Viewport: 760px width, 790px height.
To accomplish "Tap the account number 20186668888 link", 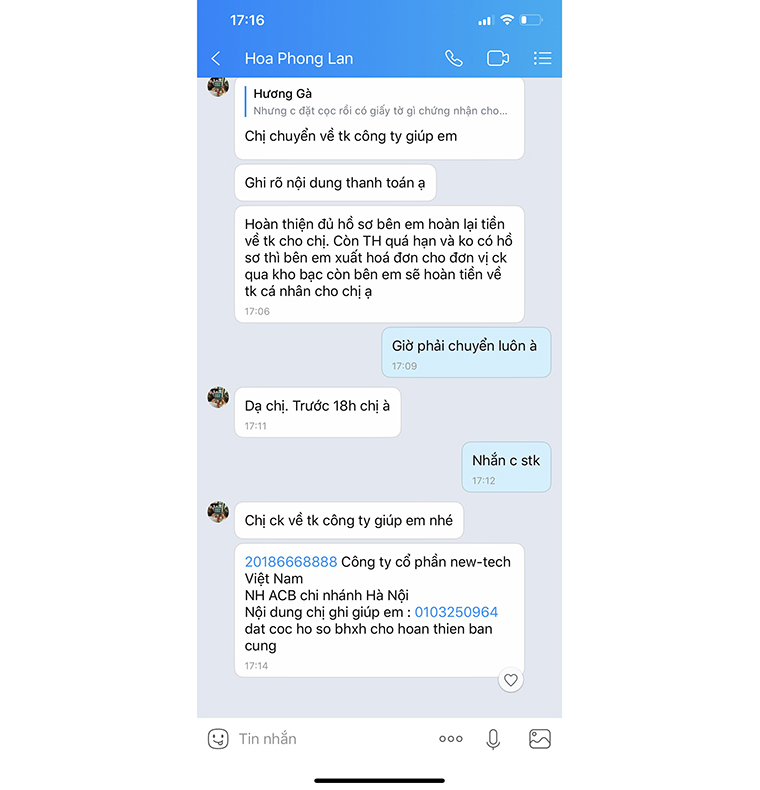I will pyautogui.click(x=291, y=562).
